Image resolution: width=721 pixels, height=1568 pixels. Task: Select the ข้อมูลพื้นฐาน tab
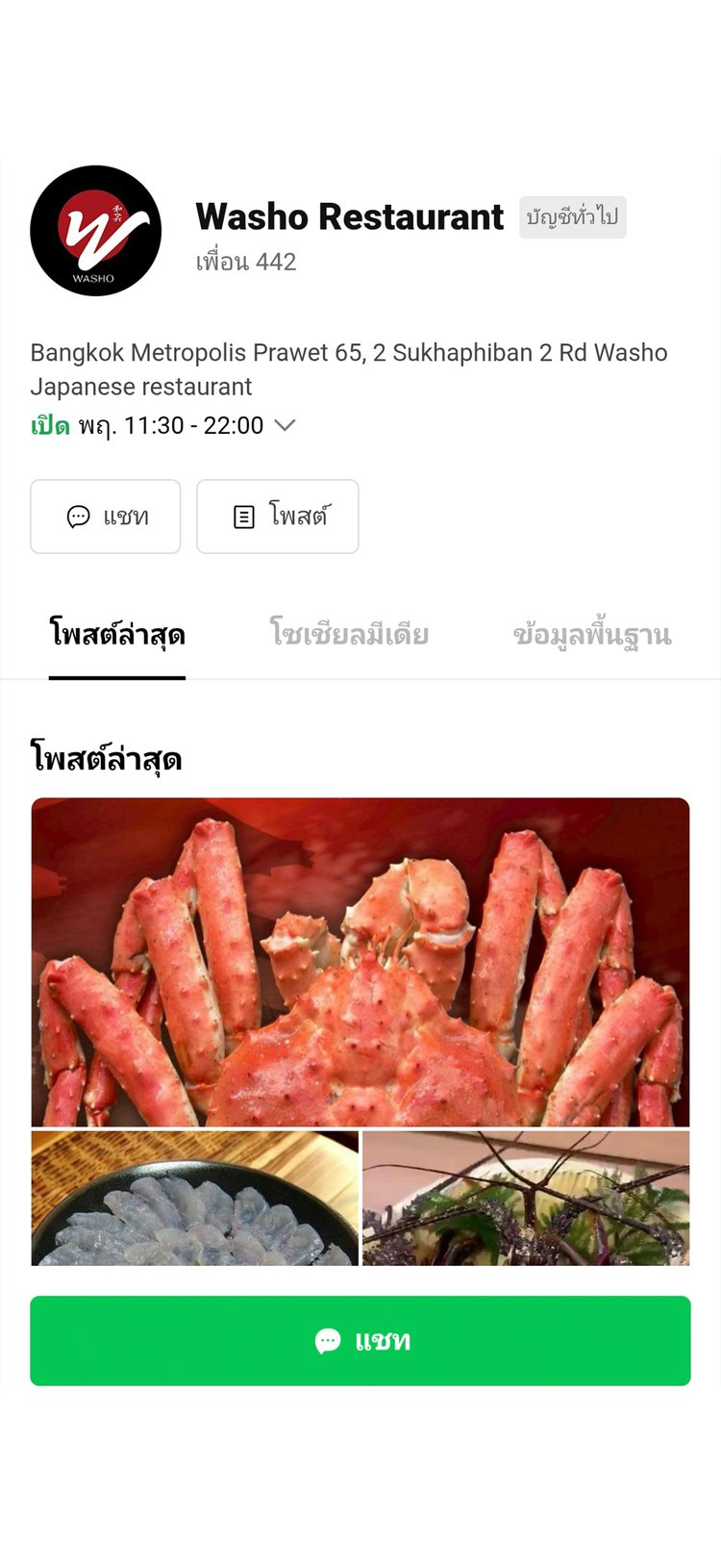(x=592, y=635)
